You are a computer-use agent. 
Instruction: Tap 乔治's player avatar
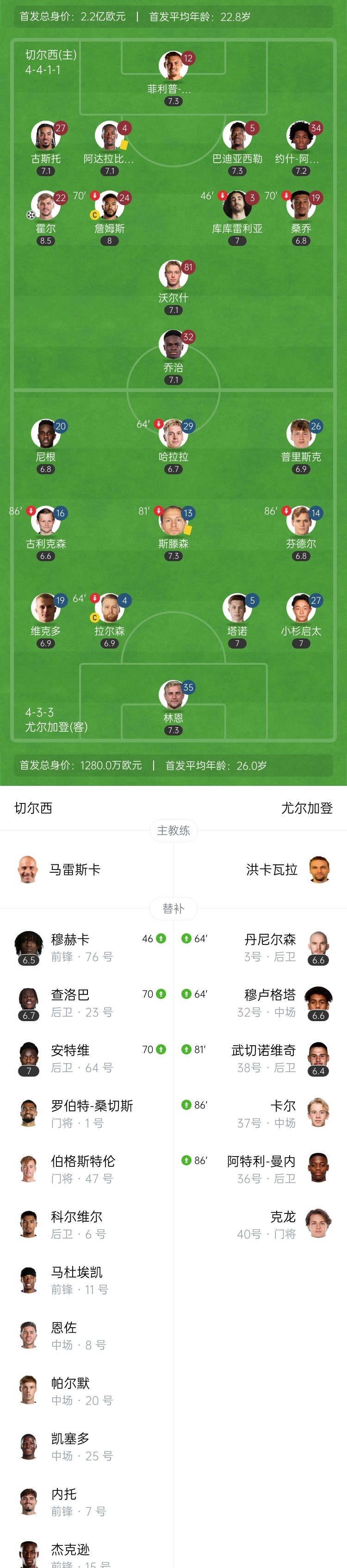173,345
